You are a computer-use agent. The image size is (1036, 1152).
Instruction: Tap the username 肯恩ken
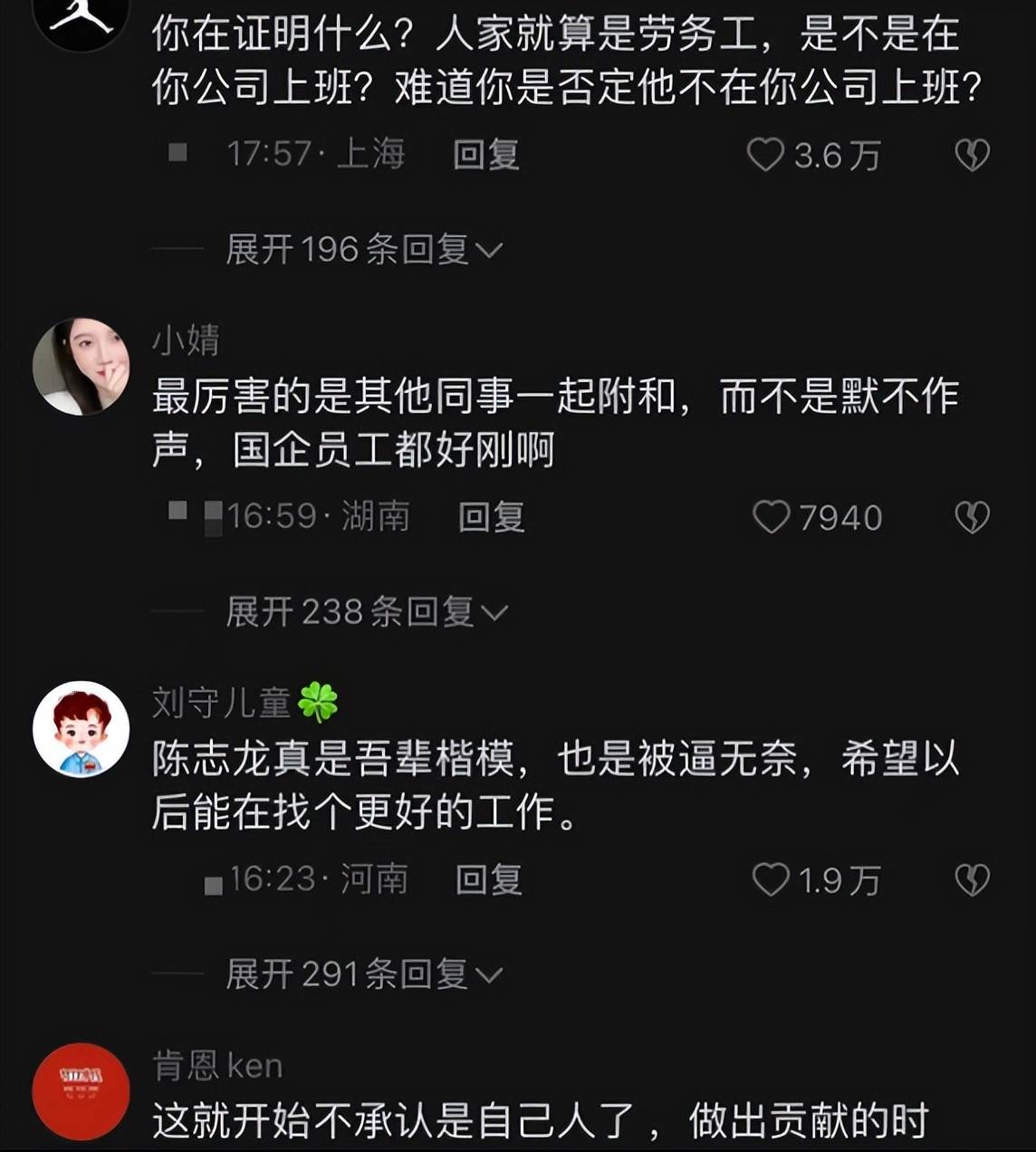217,1066
